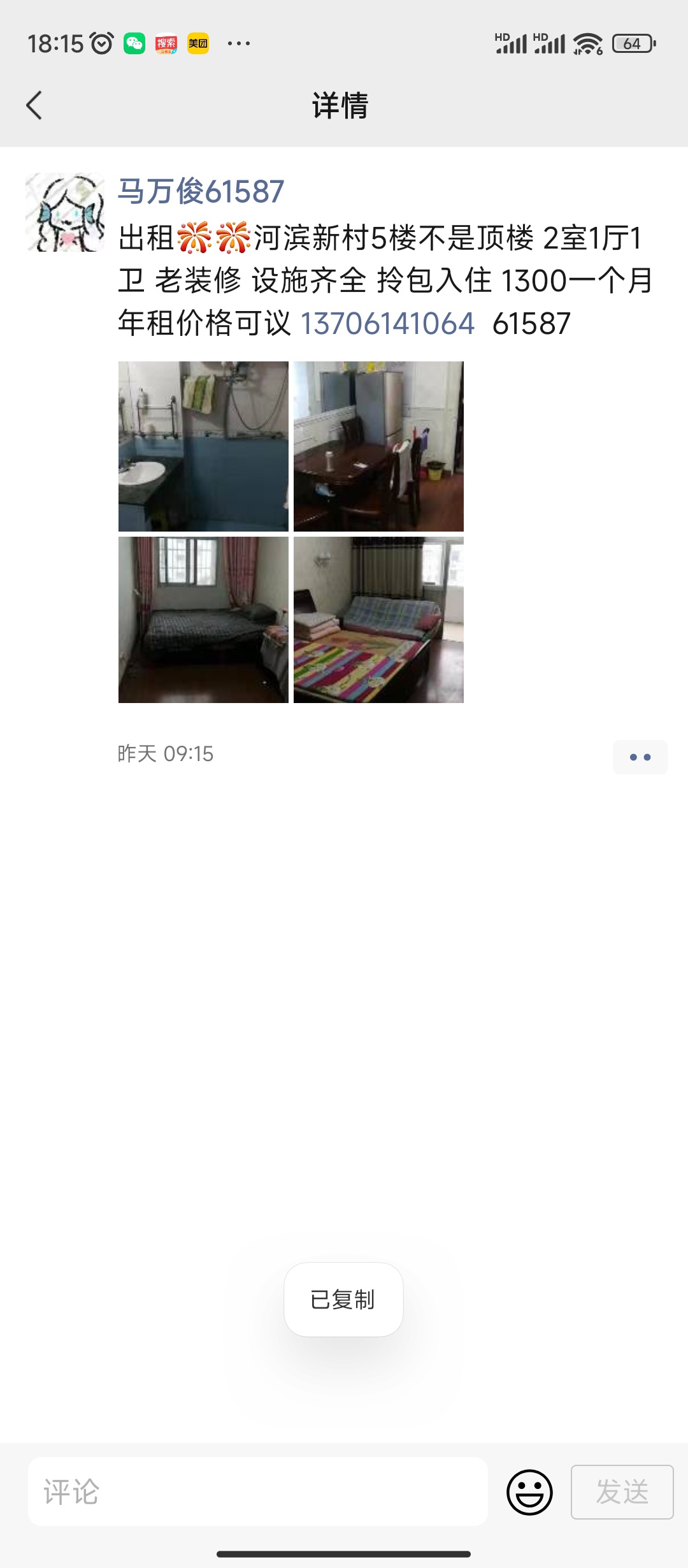Open the poster's name link 马万俊61587
The height and width of the screenshot is (1568, 688).
[x=201, y=191]
